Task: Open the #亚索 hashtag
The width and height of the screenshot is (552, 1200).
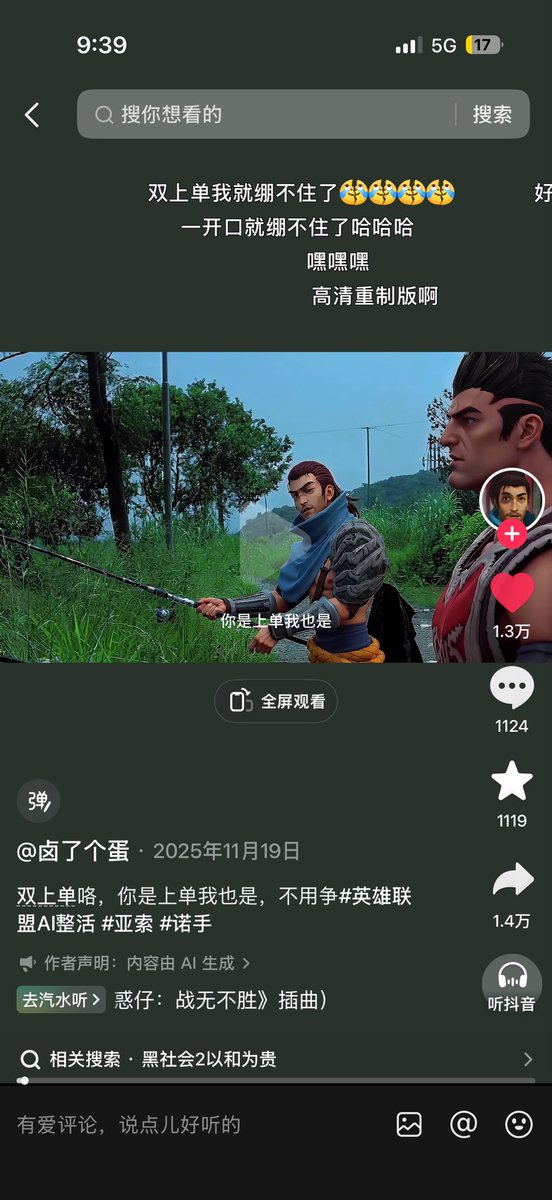Action: [127, 922]
